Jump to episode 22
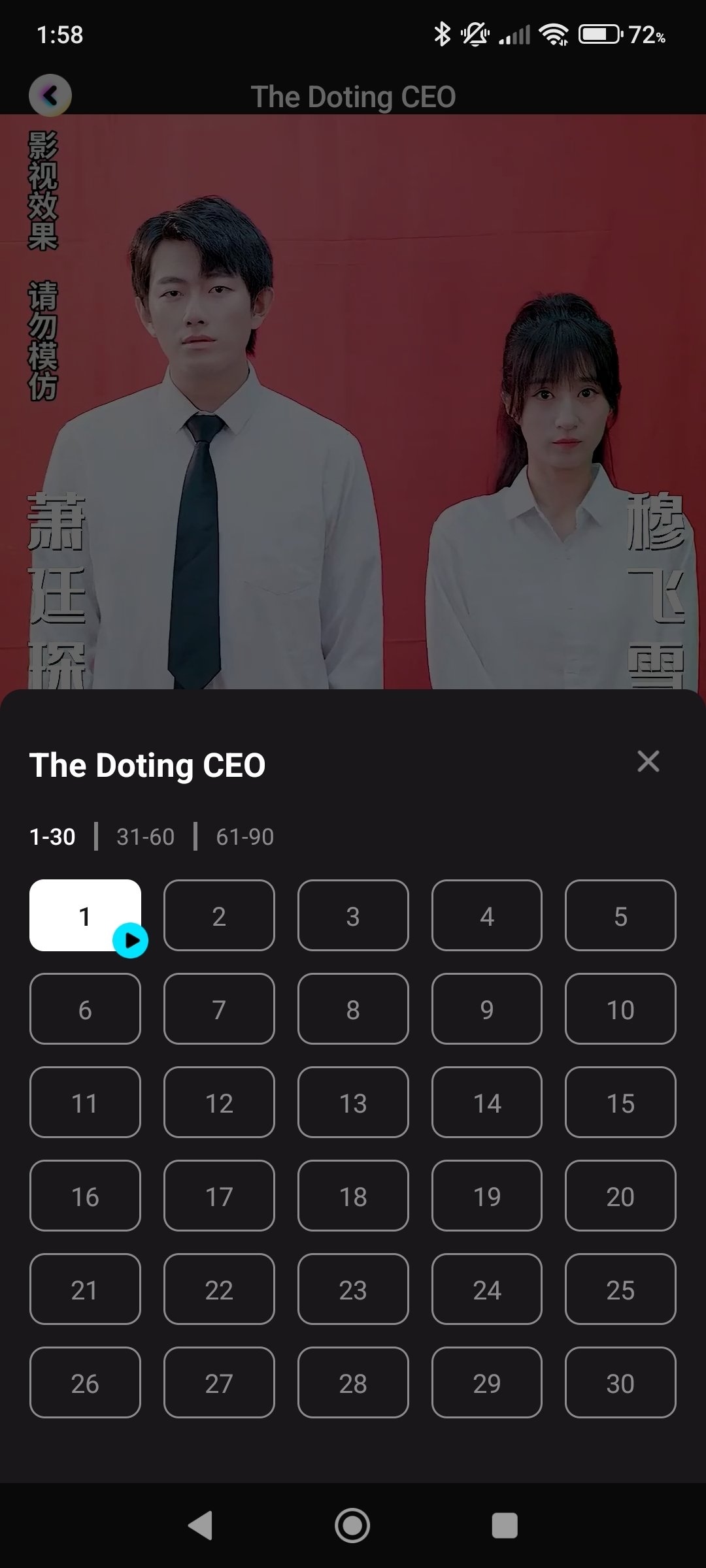This screenshot has height=1568, width=706. pos(219,1289)
